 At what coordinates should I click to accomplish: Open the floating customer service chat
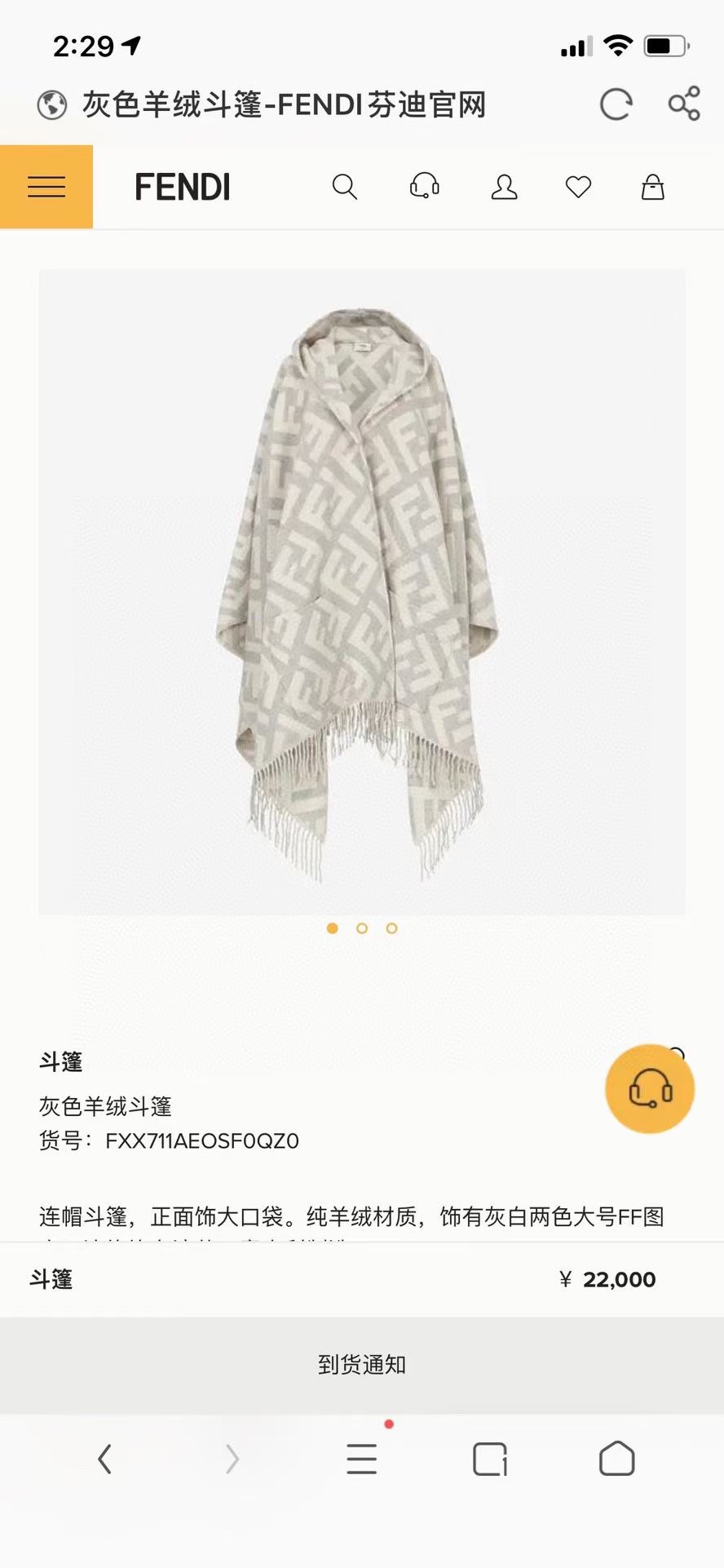pyautogui.click(x=650, y=1088)
